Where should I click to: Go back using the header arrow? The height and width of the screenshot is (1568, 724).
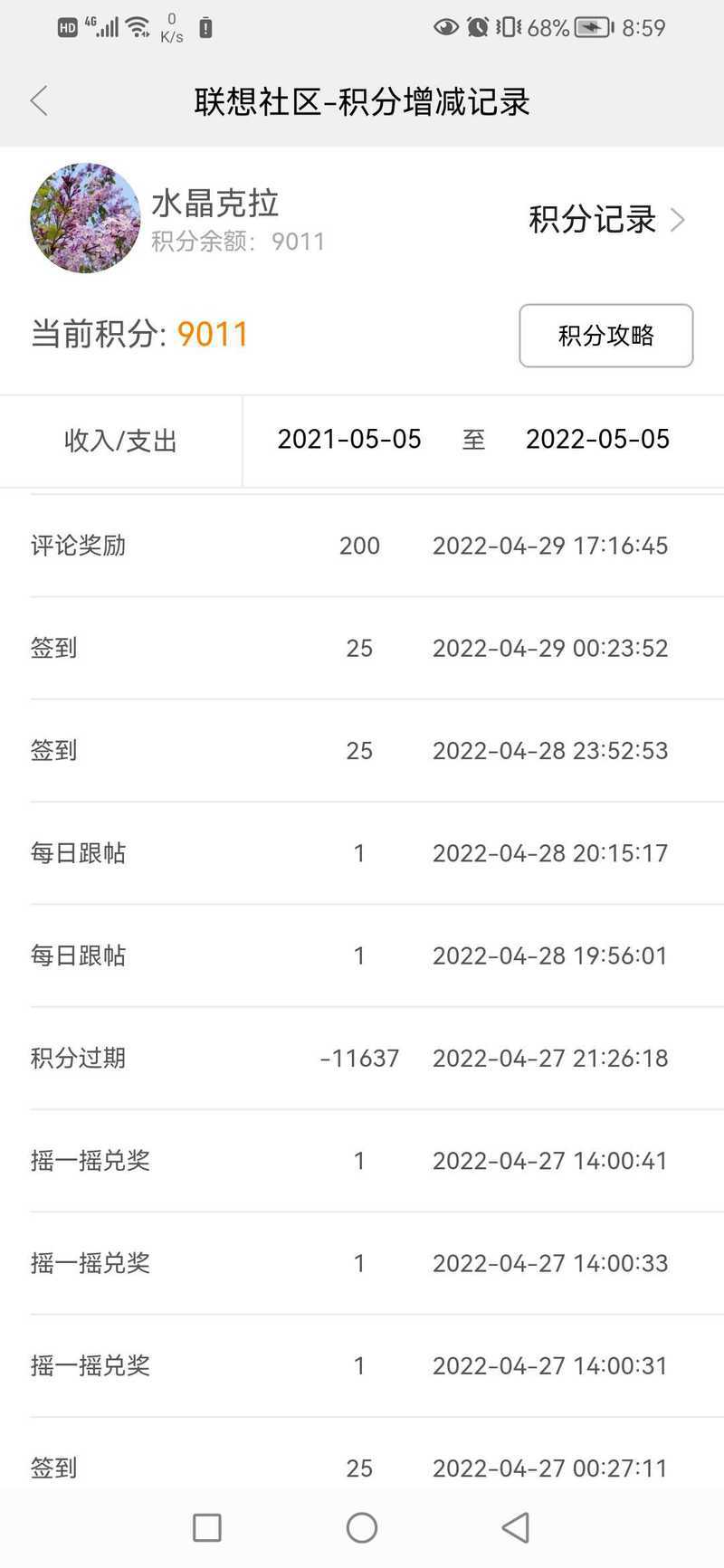(x=39, y=100)
